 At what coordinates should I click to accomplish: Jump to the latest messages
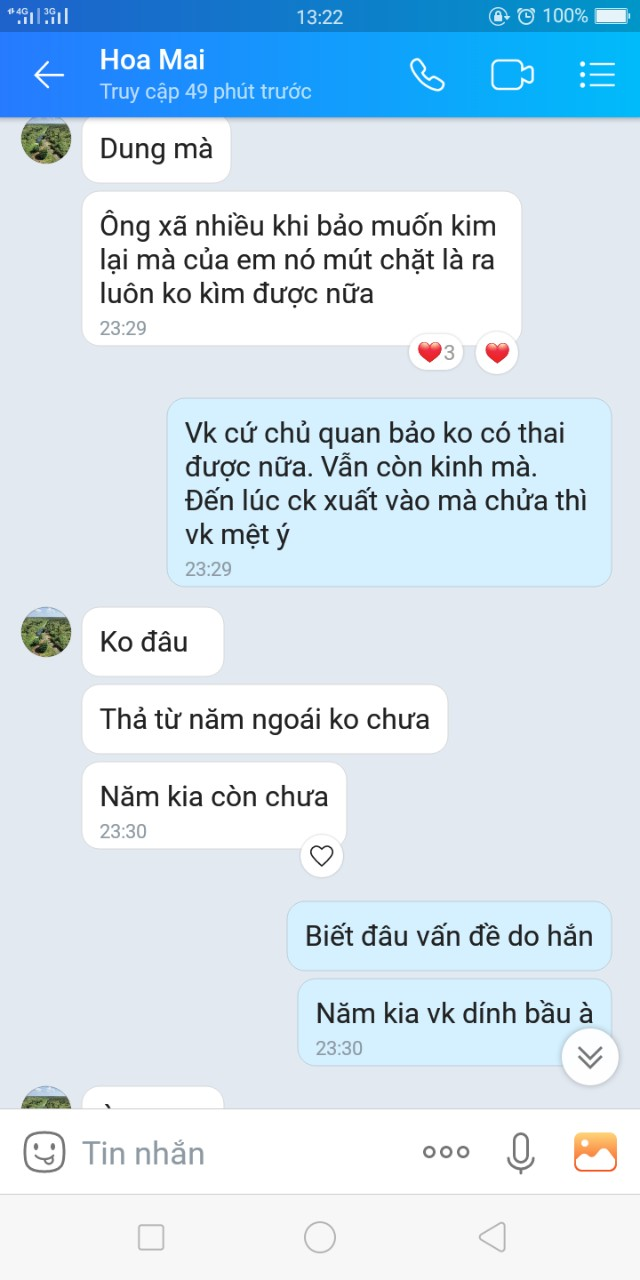590,1057
